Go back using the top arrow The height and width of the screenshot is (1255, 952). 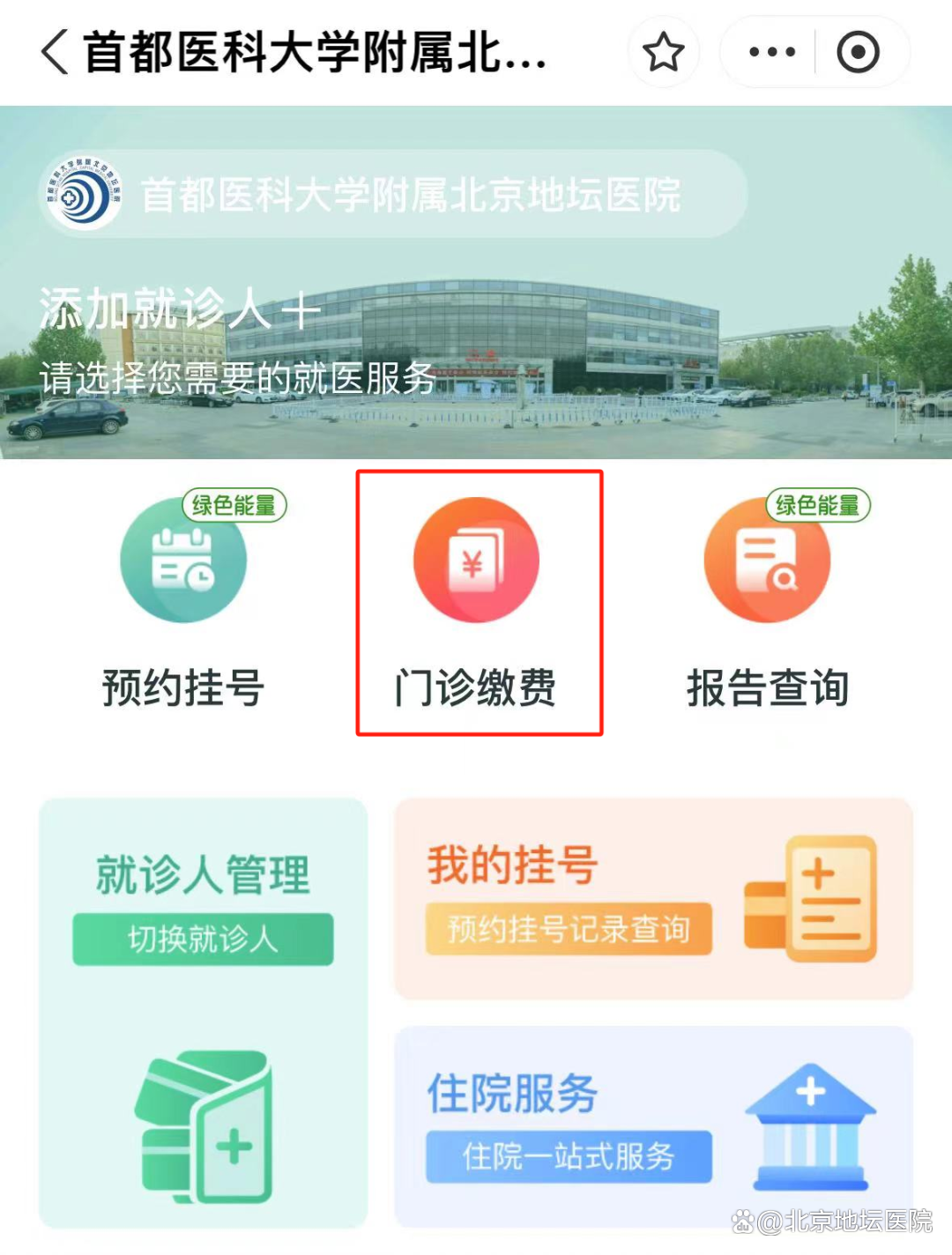pos(55,52)
